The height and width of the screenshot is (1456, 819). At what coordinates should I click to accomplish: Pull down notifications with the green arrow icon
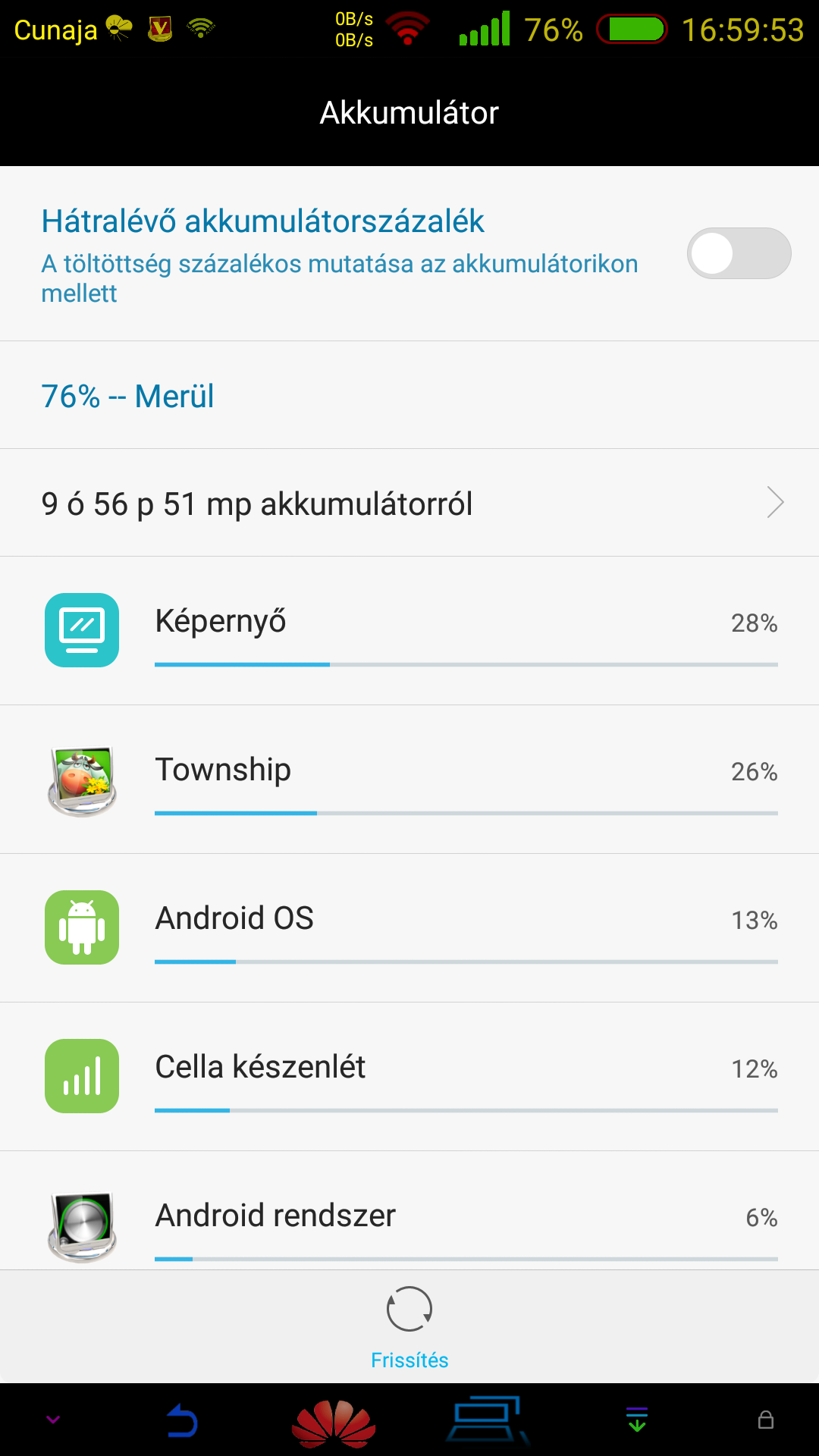(x=637, y=1420)
